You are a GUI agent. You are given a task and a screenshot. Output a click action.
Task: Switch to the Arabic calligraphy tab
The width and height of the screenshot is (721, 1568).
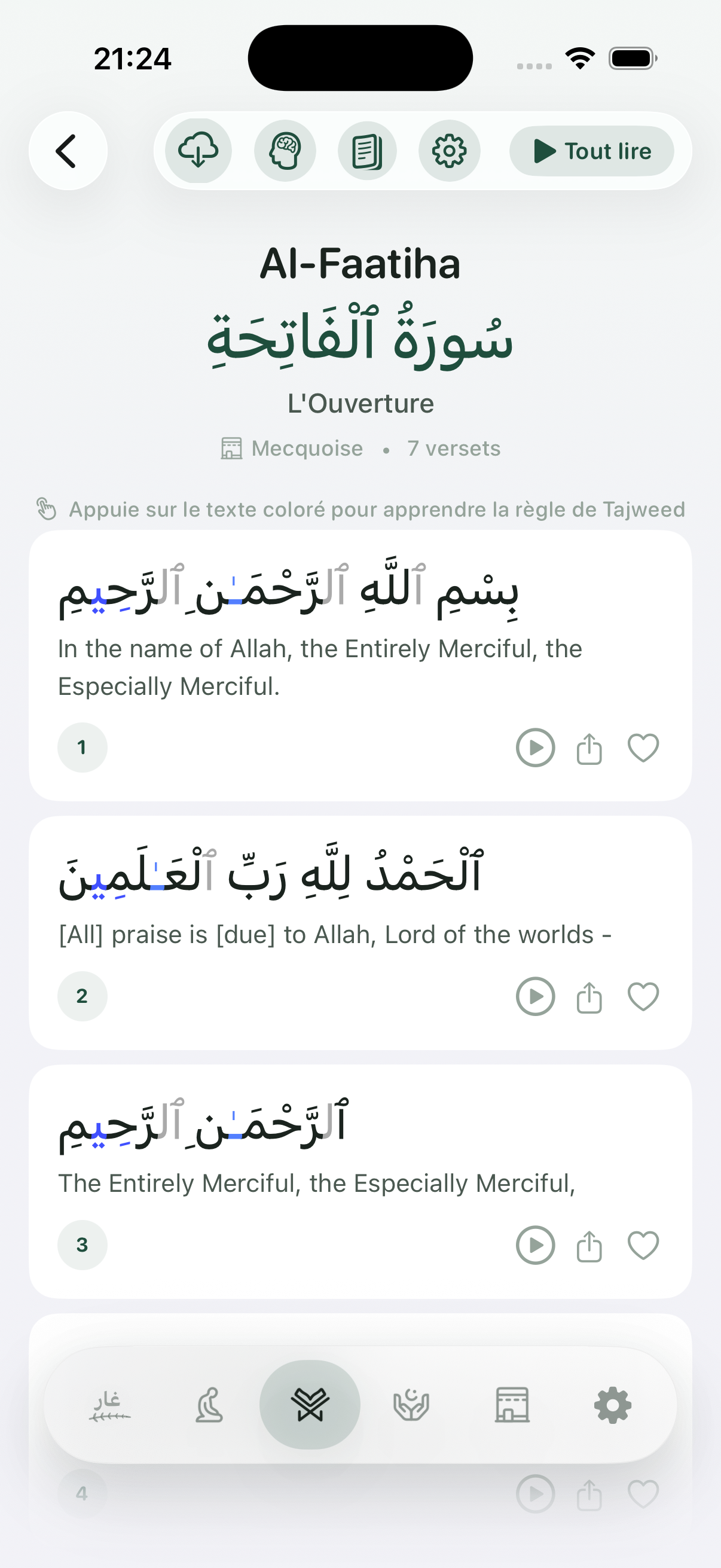coord(109,1405)
